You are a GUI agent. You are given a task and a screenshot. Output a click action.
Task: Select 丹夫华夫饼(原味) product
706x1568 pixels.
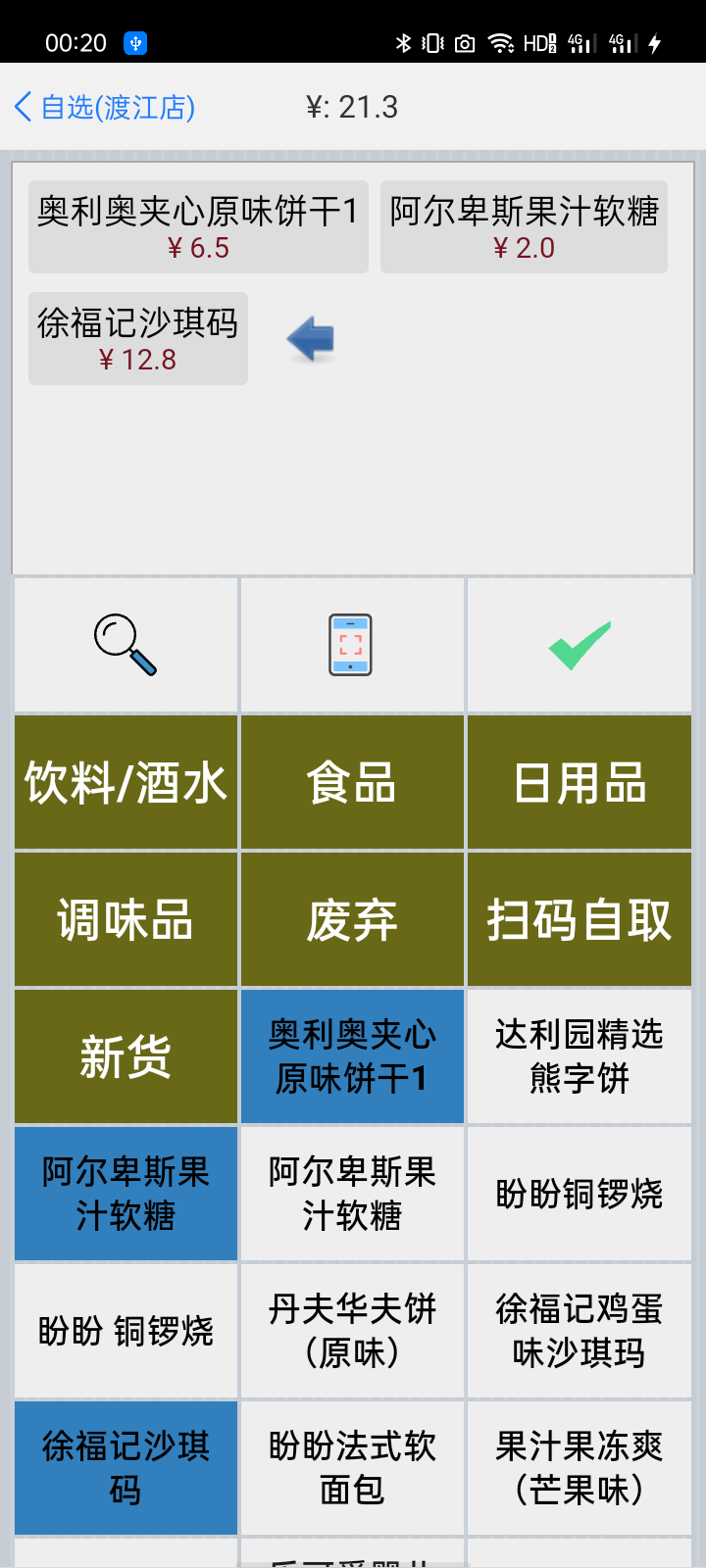[351, 1331]
